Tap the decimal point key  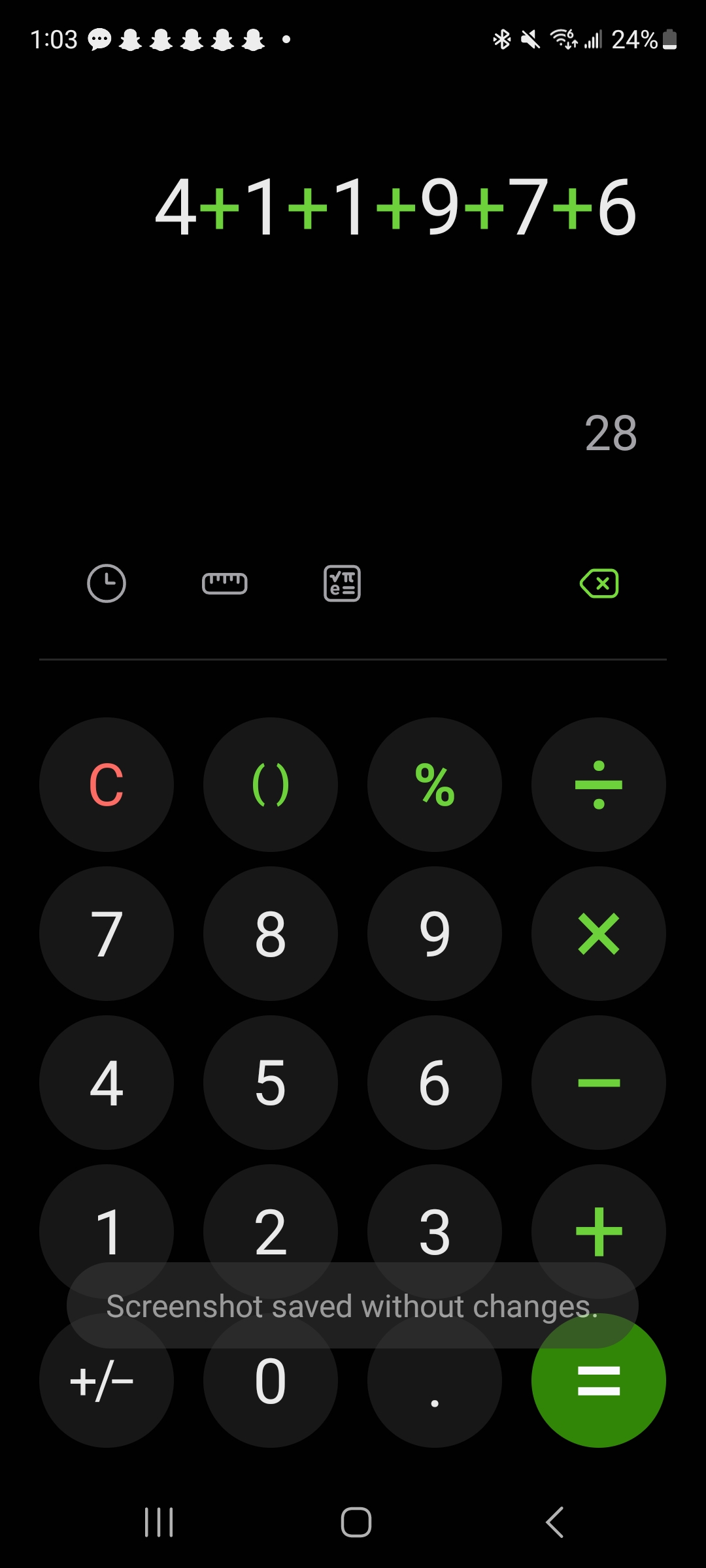(435, 1380)
